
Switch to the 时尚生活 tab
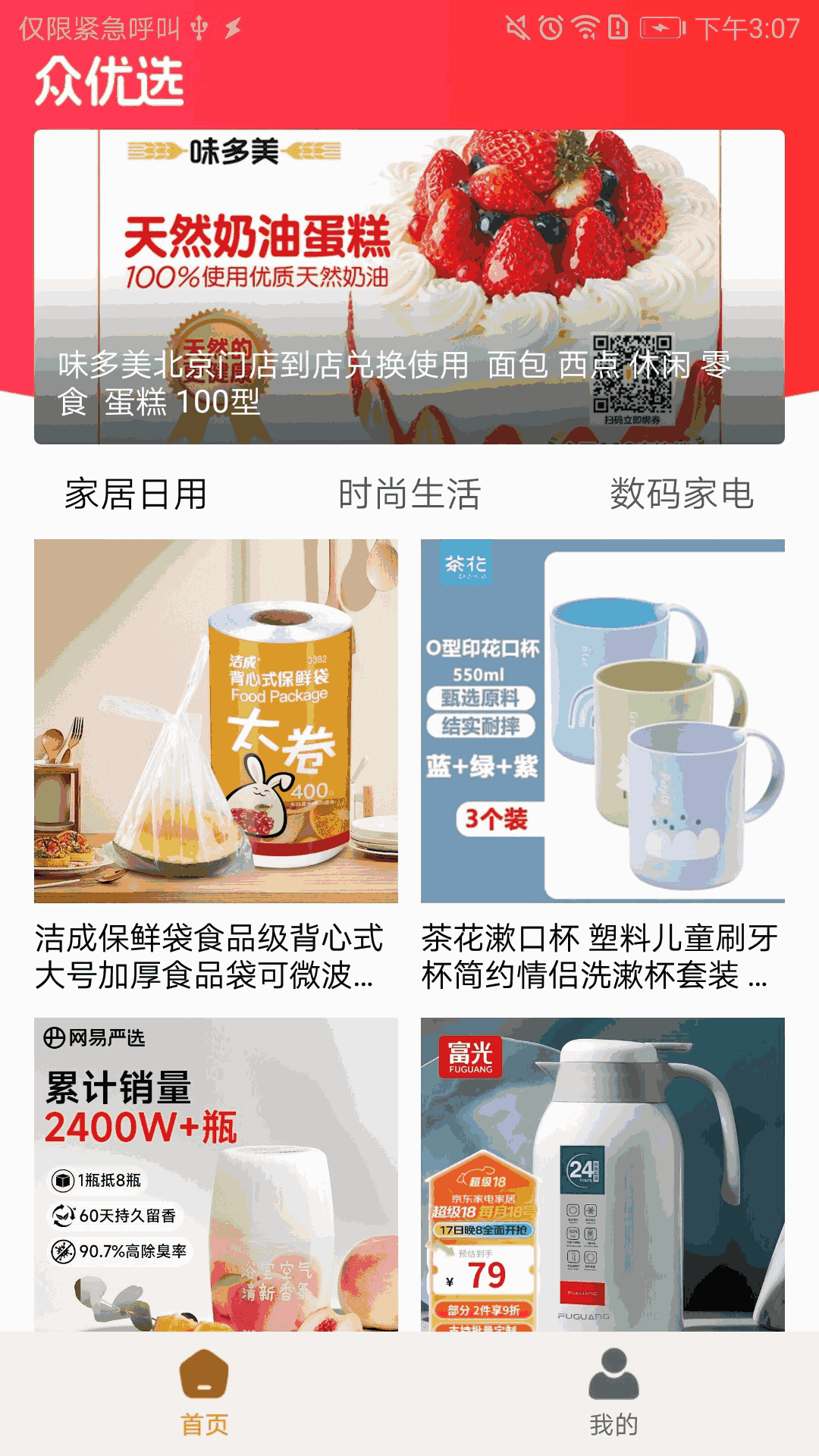(x=409, y=494)
